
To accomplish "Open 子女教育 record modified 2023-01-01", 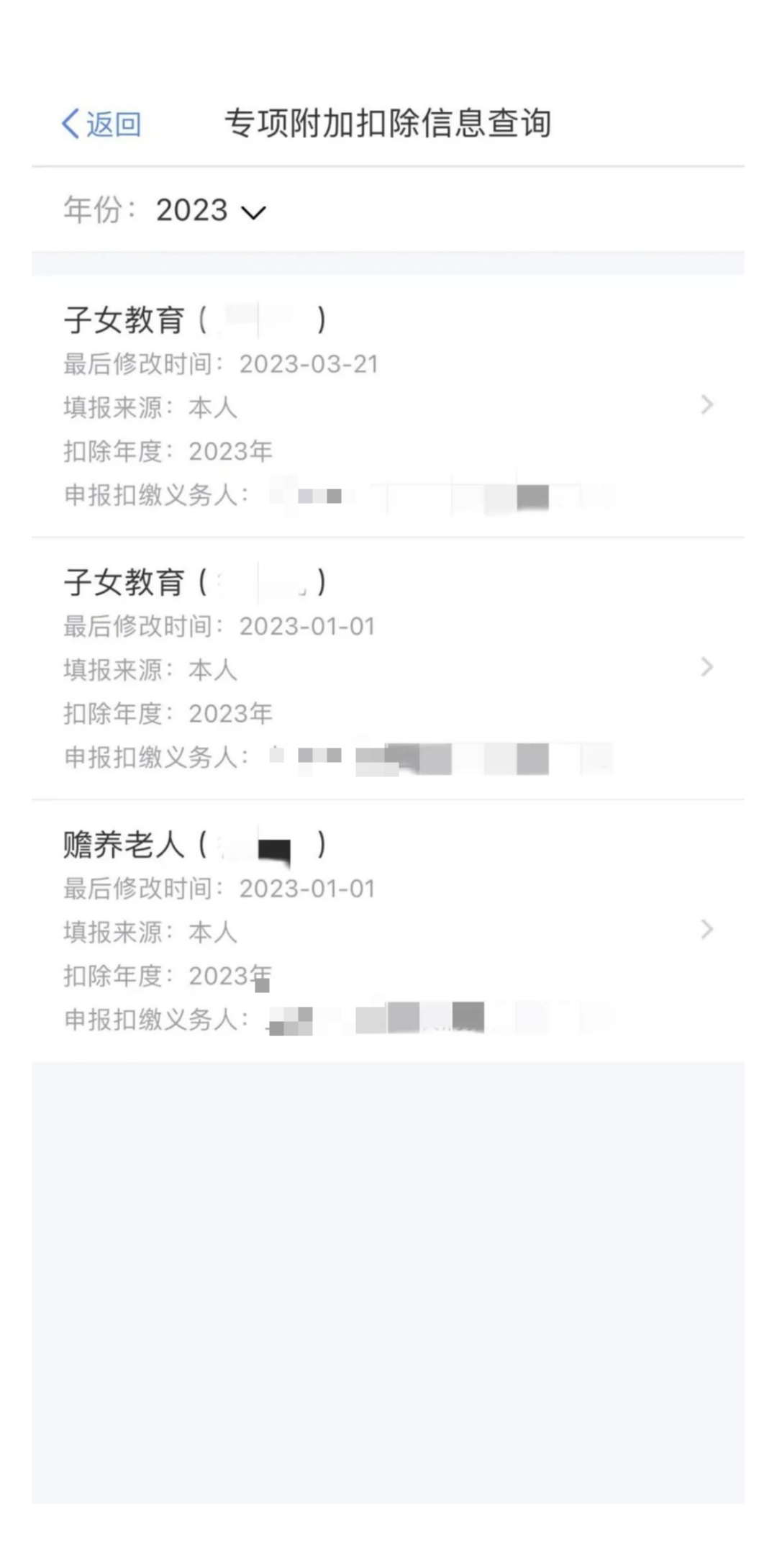I will coord(388,669).
